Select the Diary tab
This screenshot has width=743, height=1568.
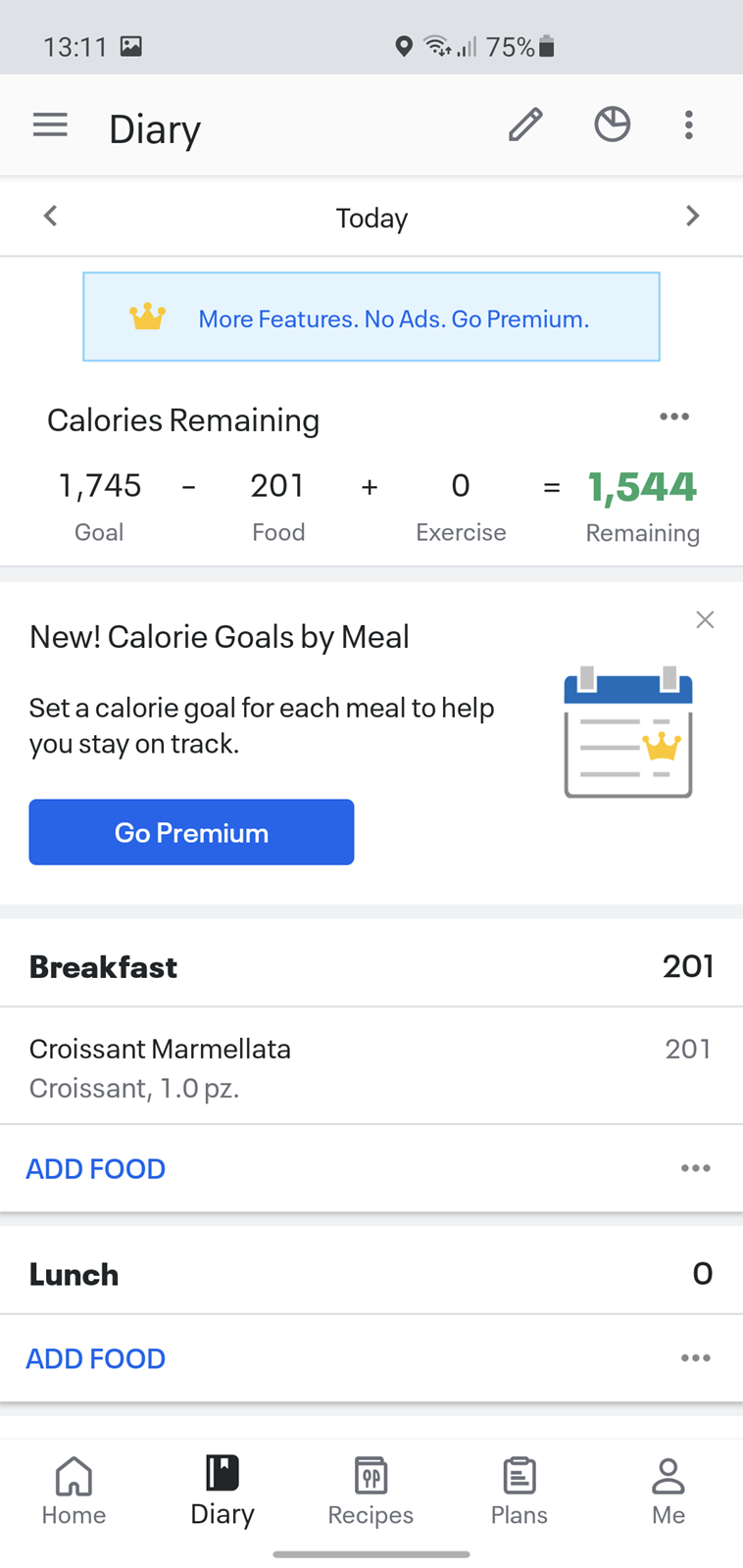coord(223,1491)
